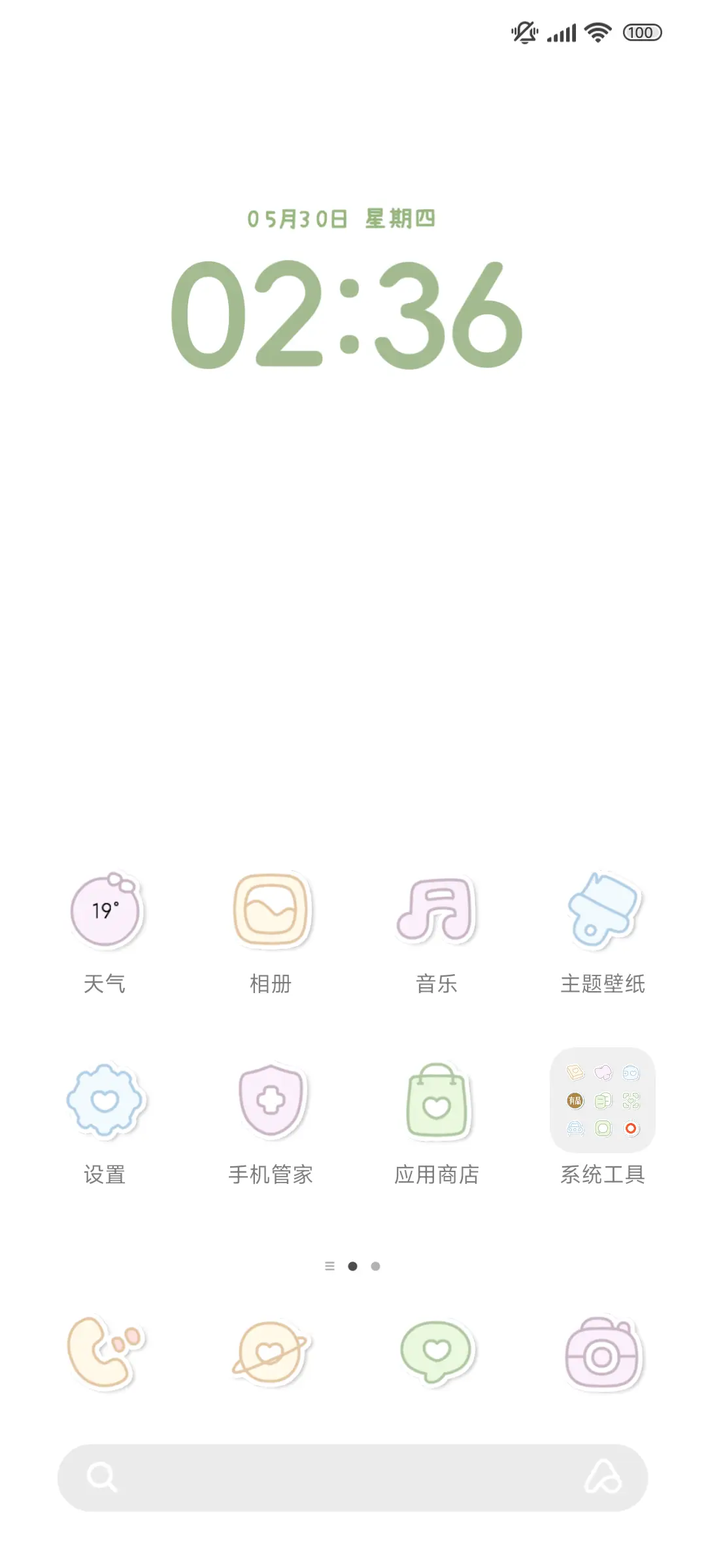Screen dimensions: 706x1568
Task: Open the 有品 app inside the folder
Action: coord(575,1100)
